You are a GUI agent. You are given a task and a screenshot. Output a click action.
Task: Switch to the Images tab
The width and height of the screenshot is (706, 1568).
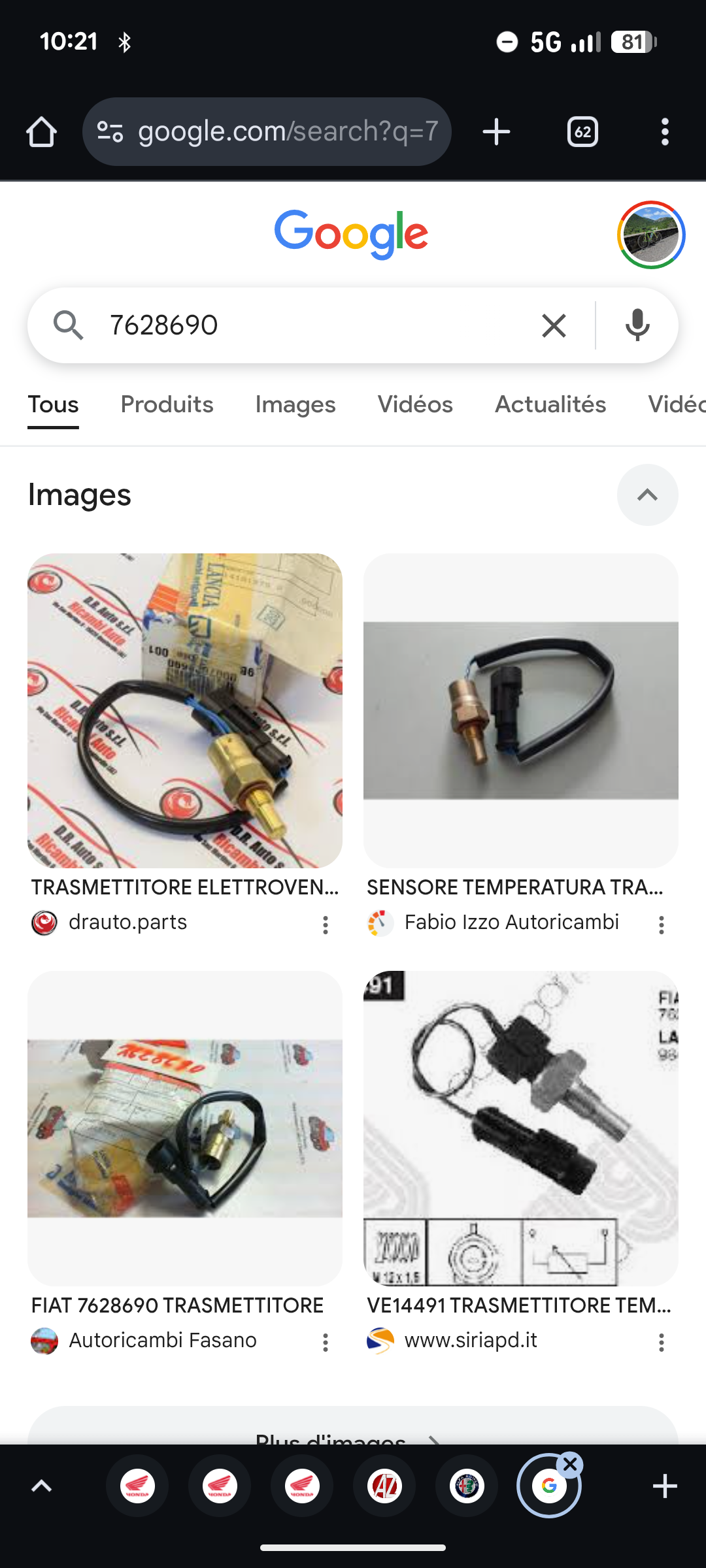[x=295, y=404]
